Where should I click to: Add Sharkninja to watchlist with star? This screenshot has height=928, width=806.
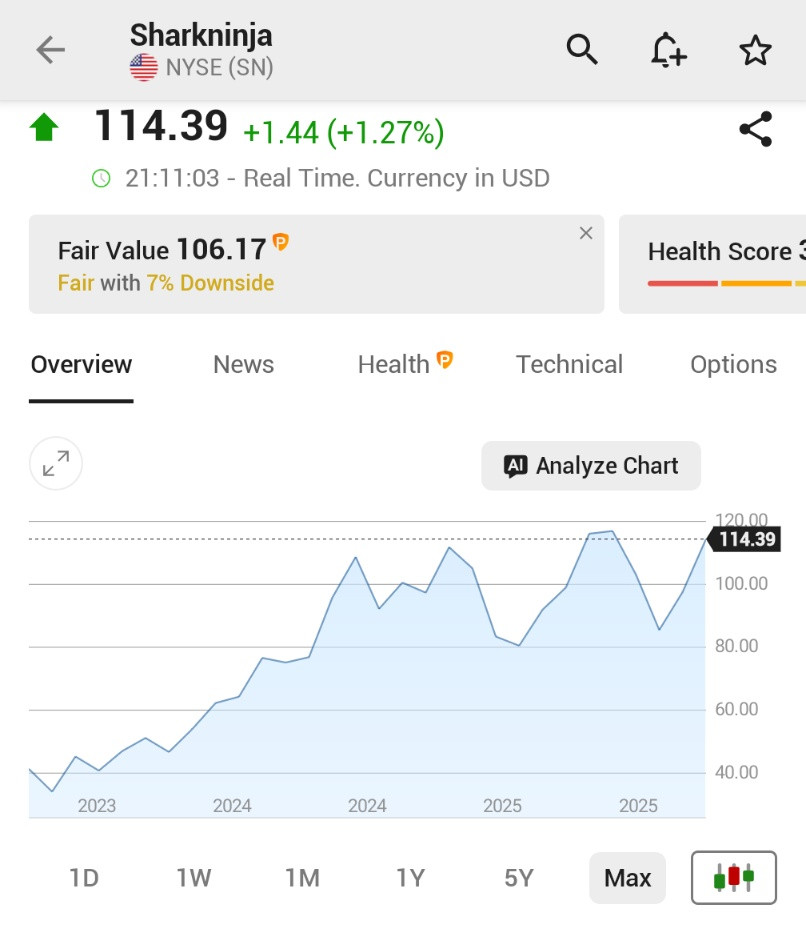tap(755, 50)
